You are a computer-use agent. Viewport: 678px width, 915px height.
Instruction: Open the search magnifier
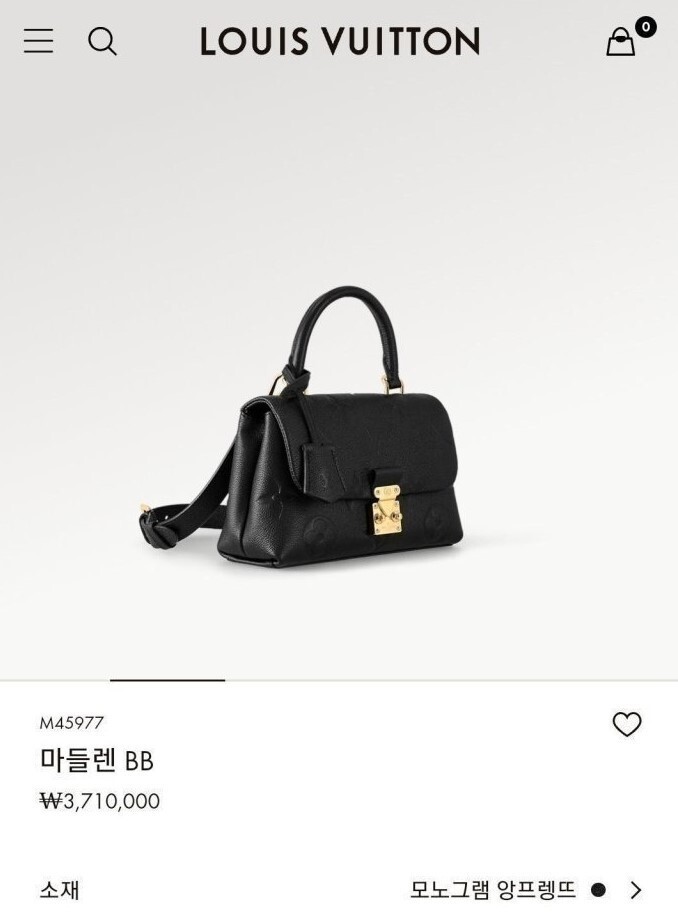point(102,41)
